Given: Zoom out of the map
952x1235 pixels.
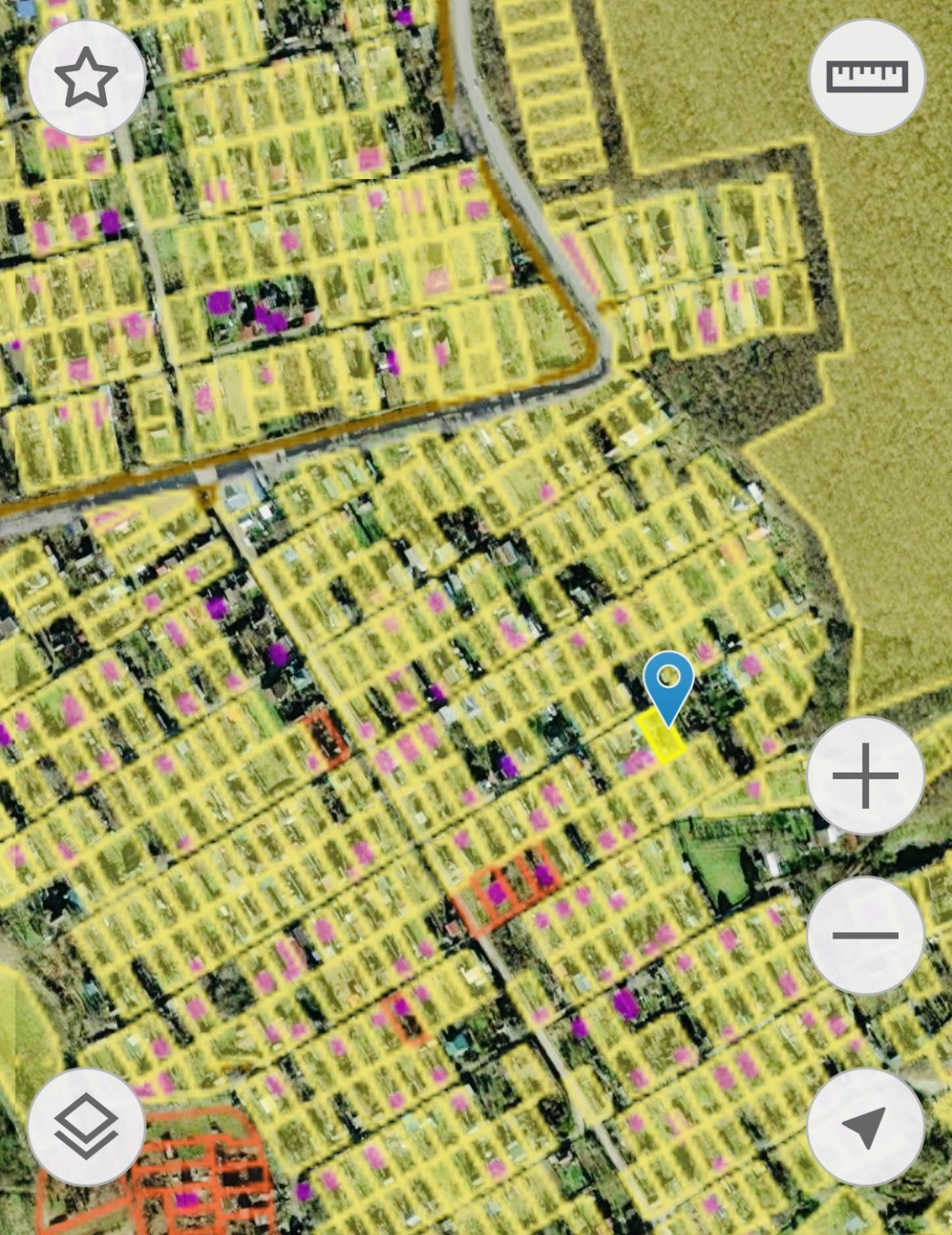Looking at the screenshot, I should [865, 935].
